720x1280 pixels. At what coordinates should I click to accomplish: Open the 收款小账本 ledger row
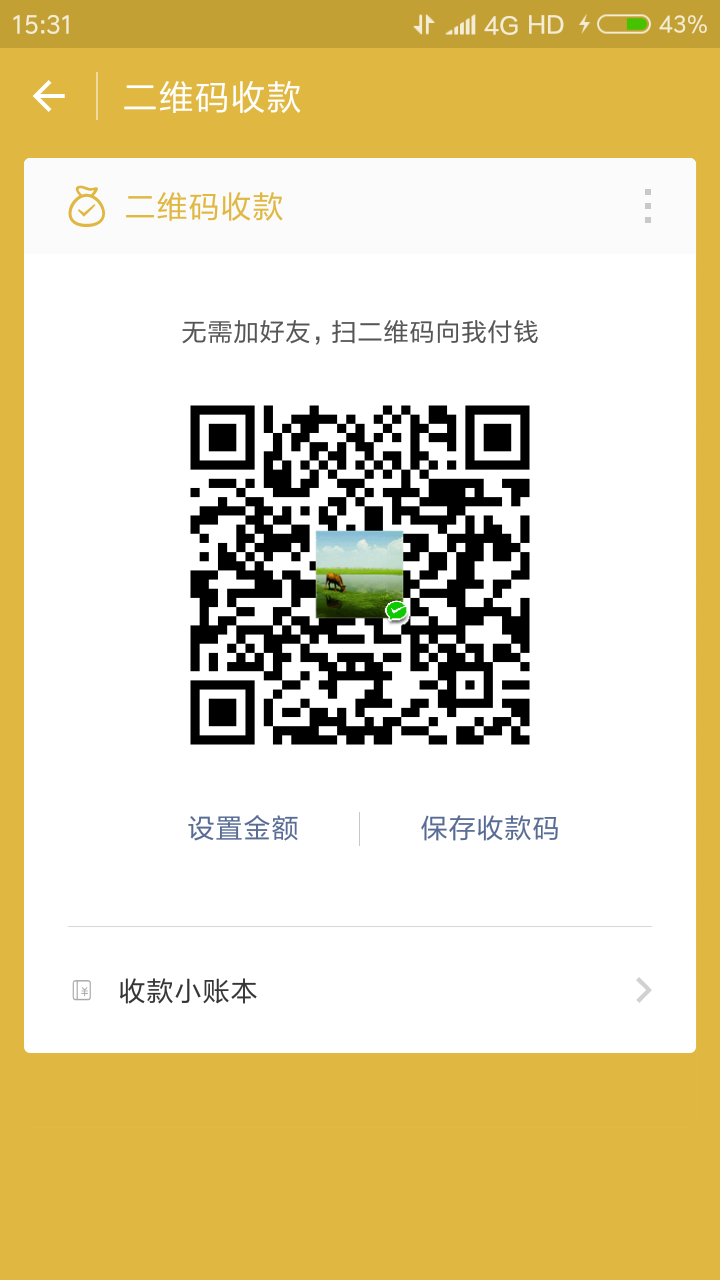click(x=360, y=990)
